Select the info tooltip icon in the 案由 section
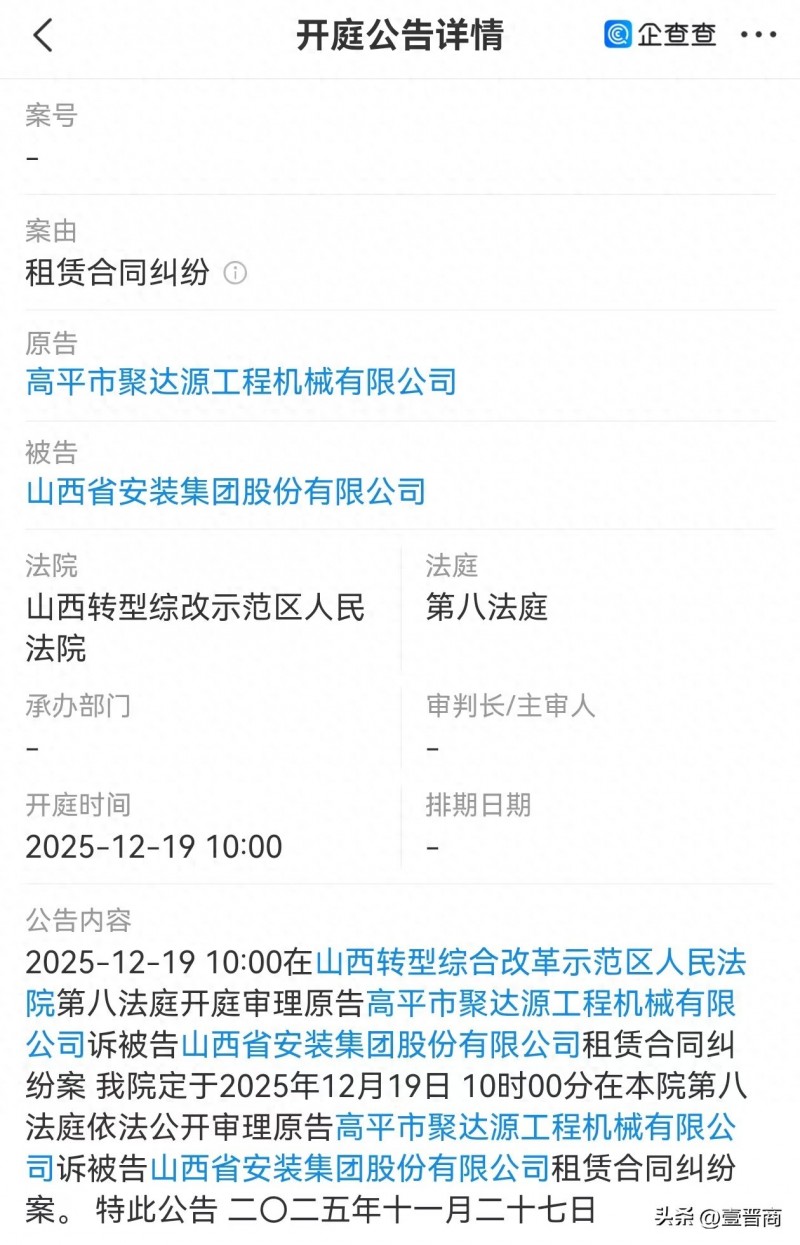 [x=236, y=274]
